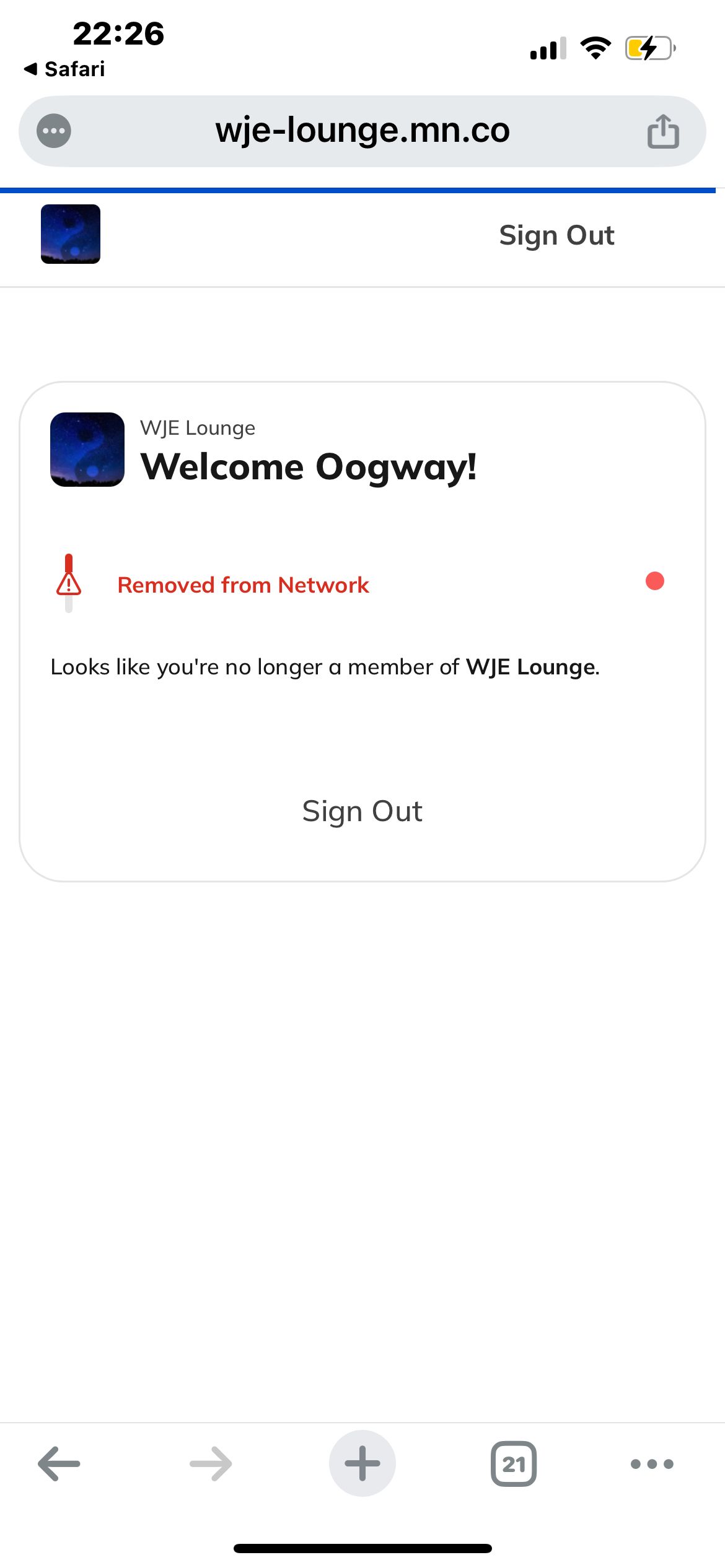Share this page via the share icon
This screenshot has width=725, height=1568.
[663, 131]
